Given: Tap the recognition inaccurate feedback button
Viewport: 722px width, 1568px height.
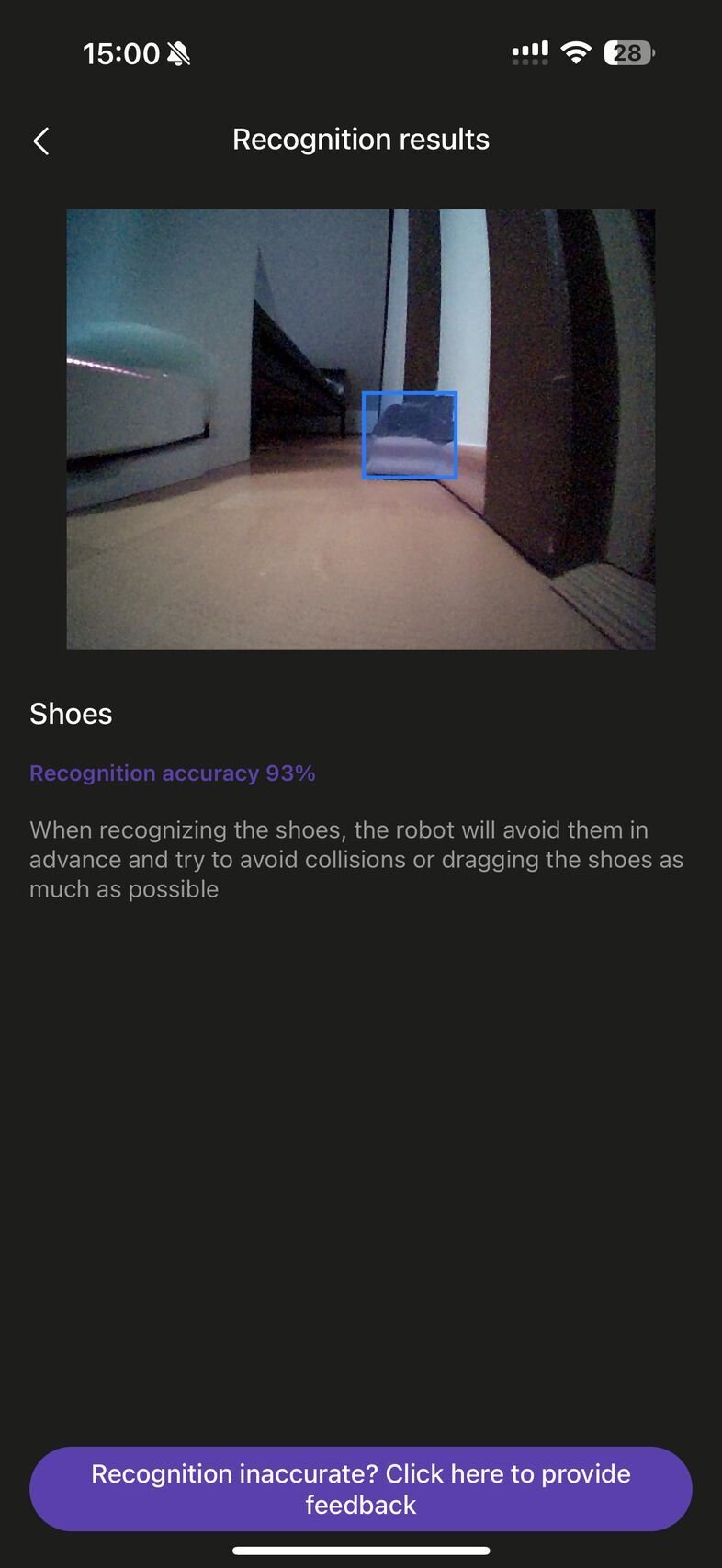Looking at the screenshot, I should [361, 1488].
